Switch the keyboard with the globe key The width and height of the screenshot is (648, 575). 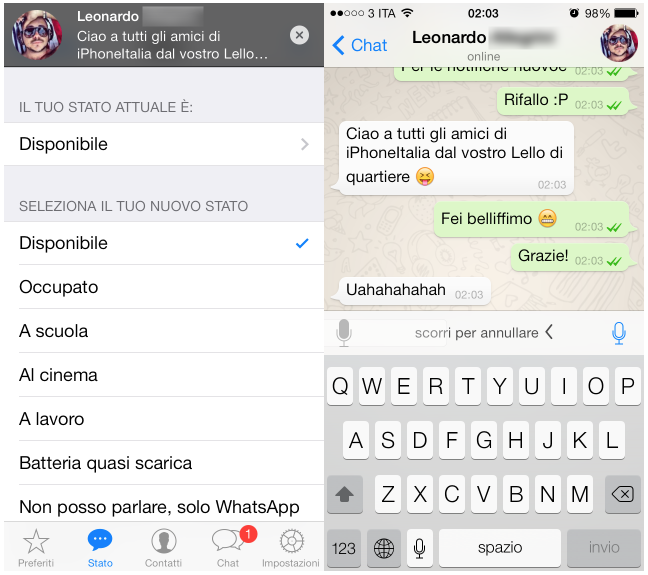tap(383, 548)
